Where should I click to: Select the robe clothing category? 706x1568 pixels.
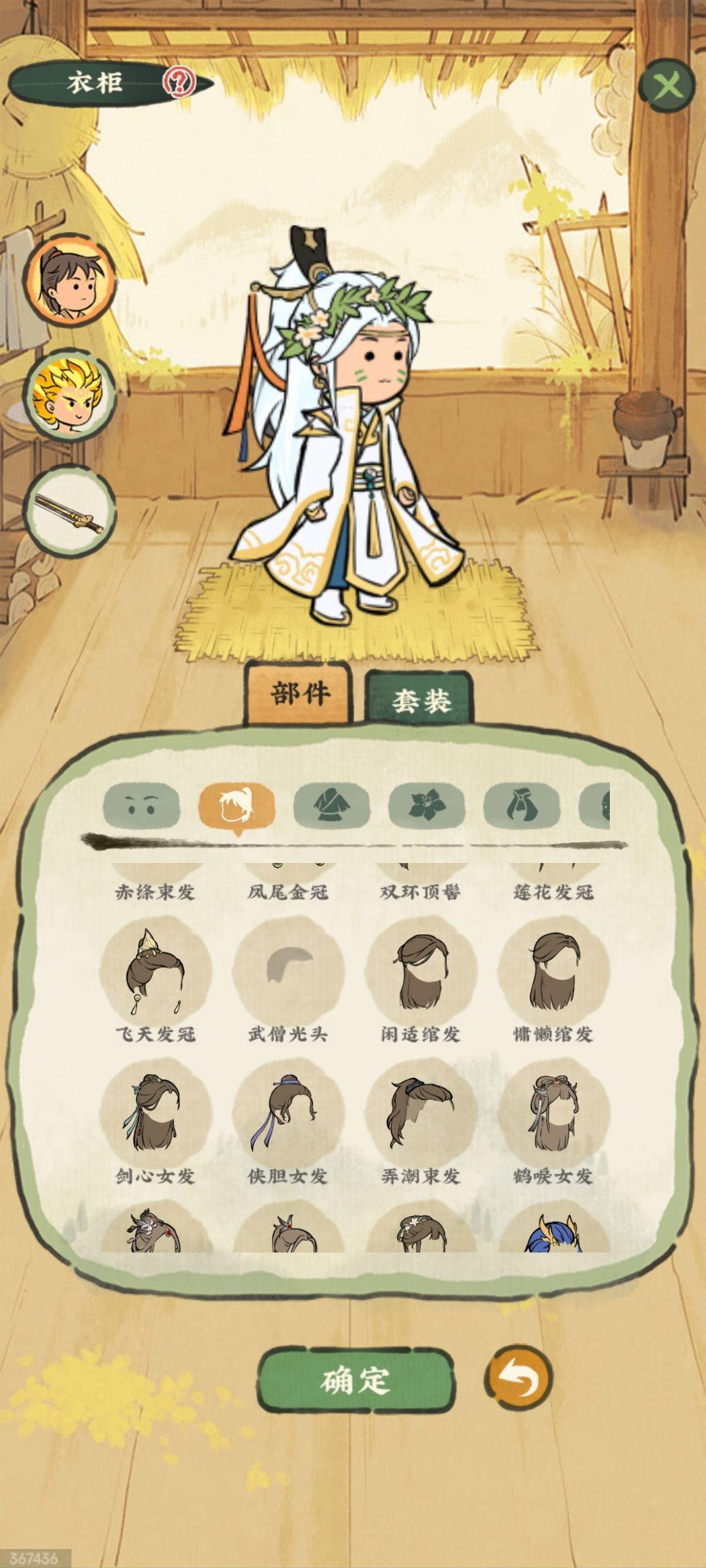pyautogui.click(x=331, y=806)
